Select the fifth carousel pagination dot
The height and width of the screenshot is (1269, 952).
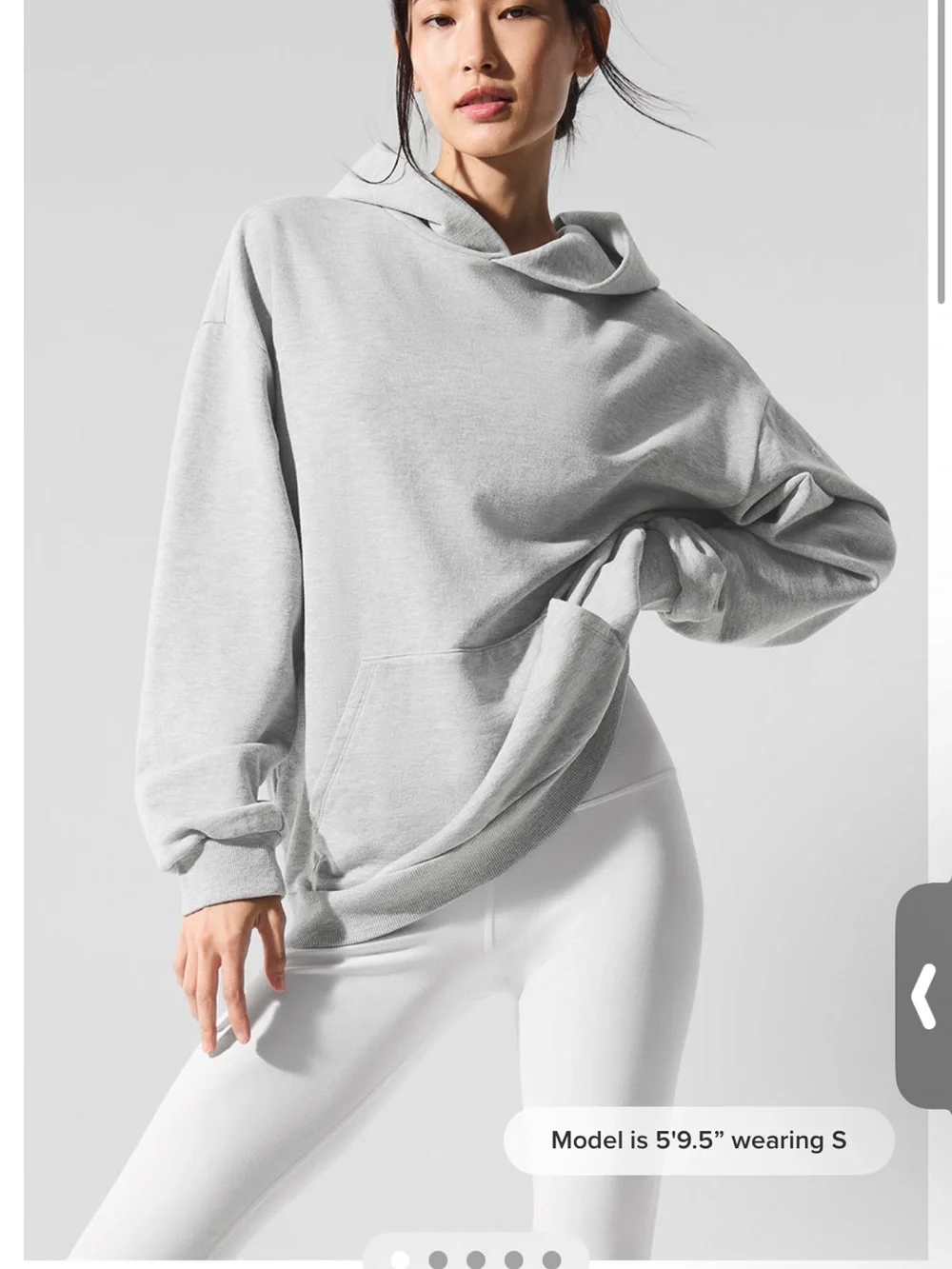552,1257
